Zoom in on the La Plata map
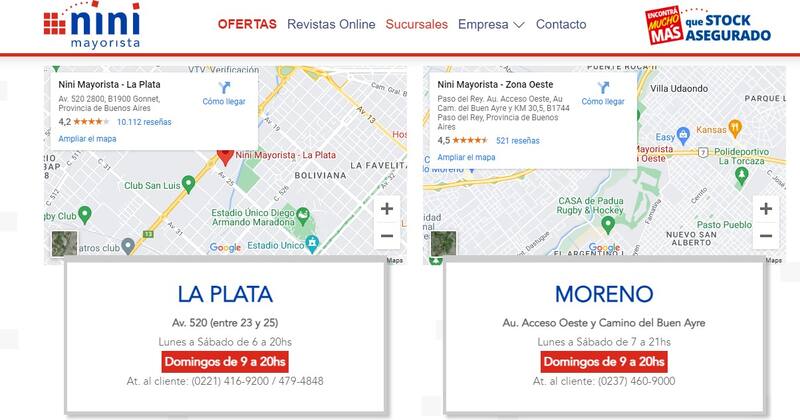The height and width of the screenshot is (420, 800). click(386, 208)
